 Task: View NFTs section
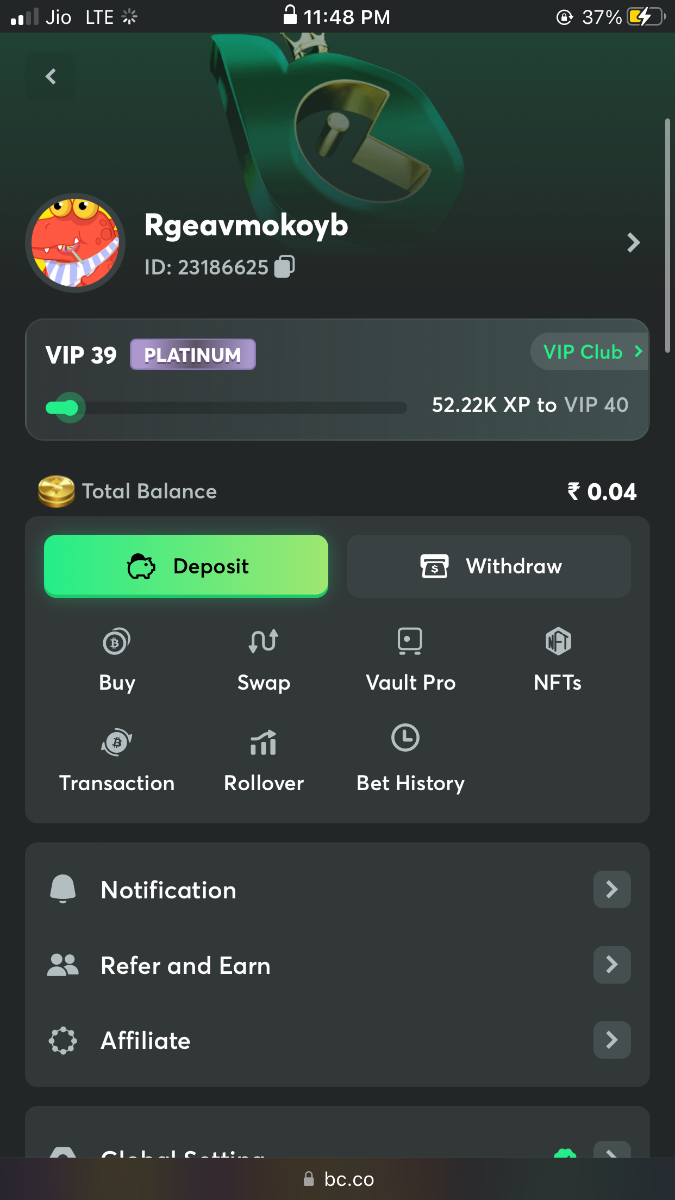(557, 660)
